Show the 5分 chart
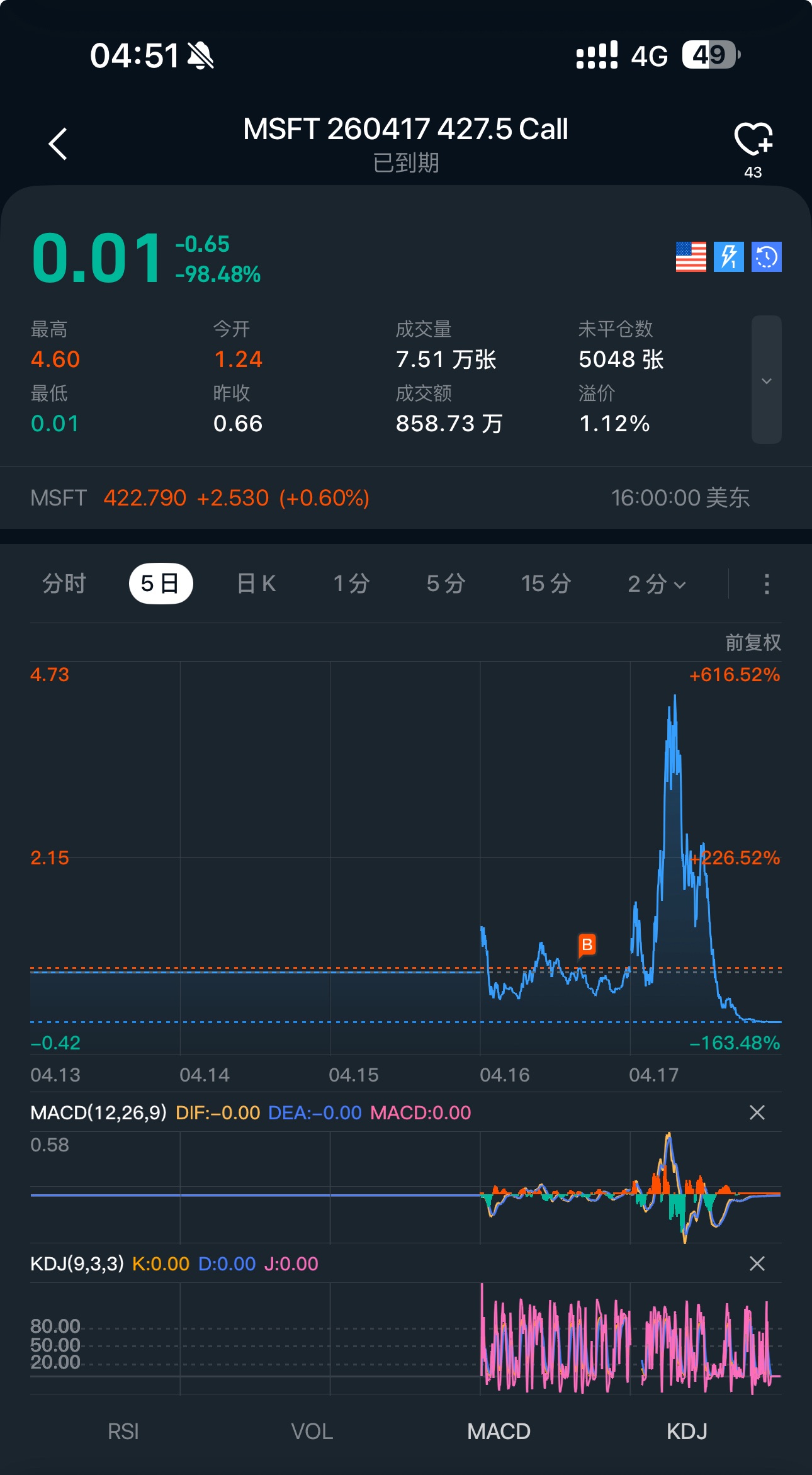The height and width of the screenshot is (1475, 812). (446, 584)
